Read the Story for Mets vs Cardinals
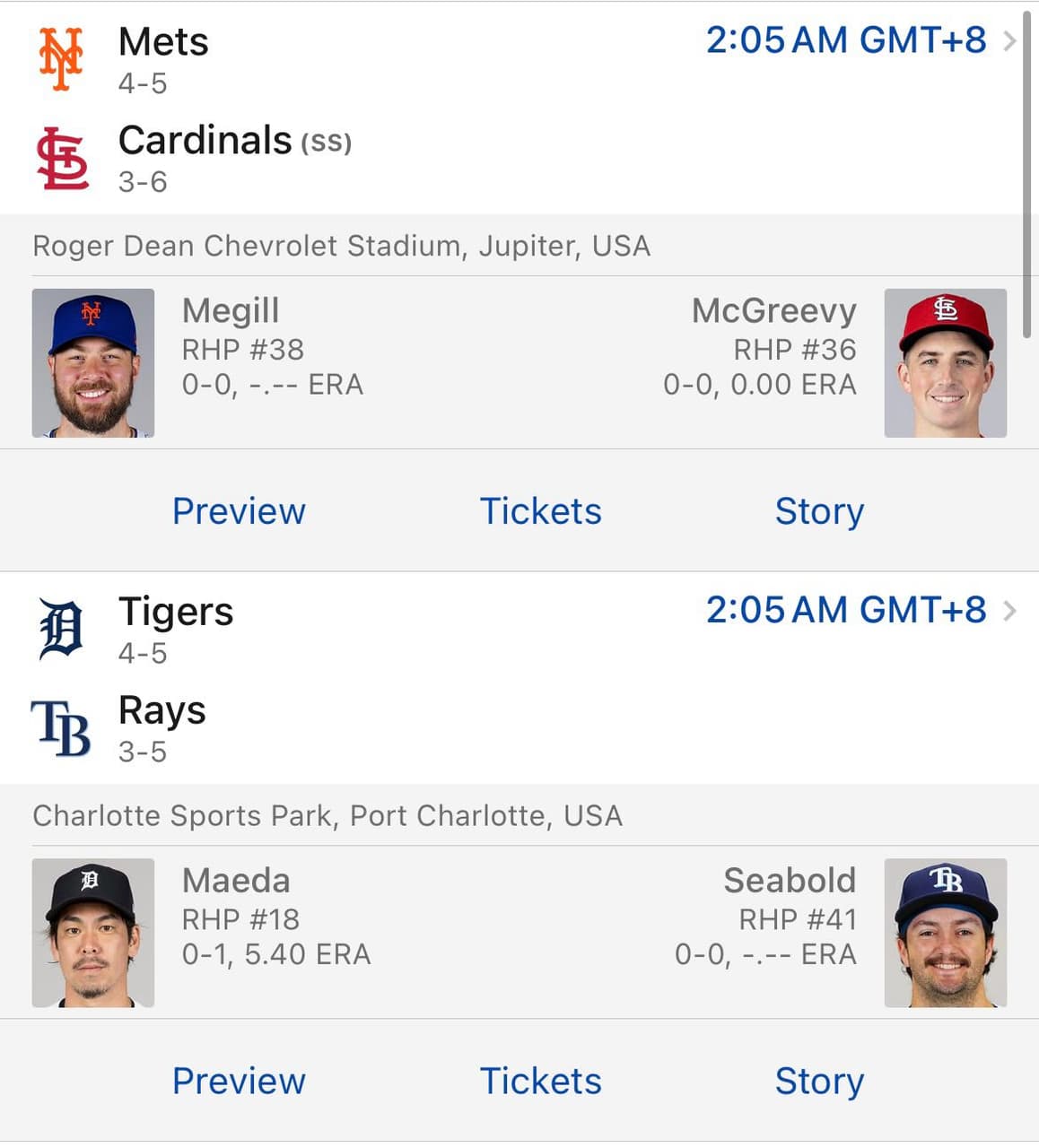The image size is (1039, 1148). click(x=818, y=510)
